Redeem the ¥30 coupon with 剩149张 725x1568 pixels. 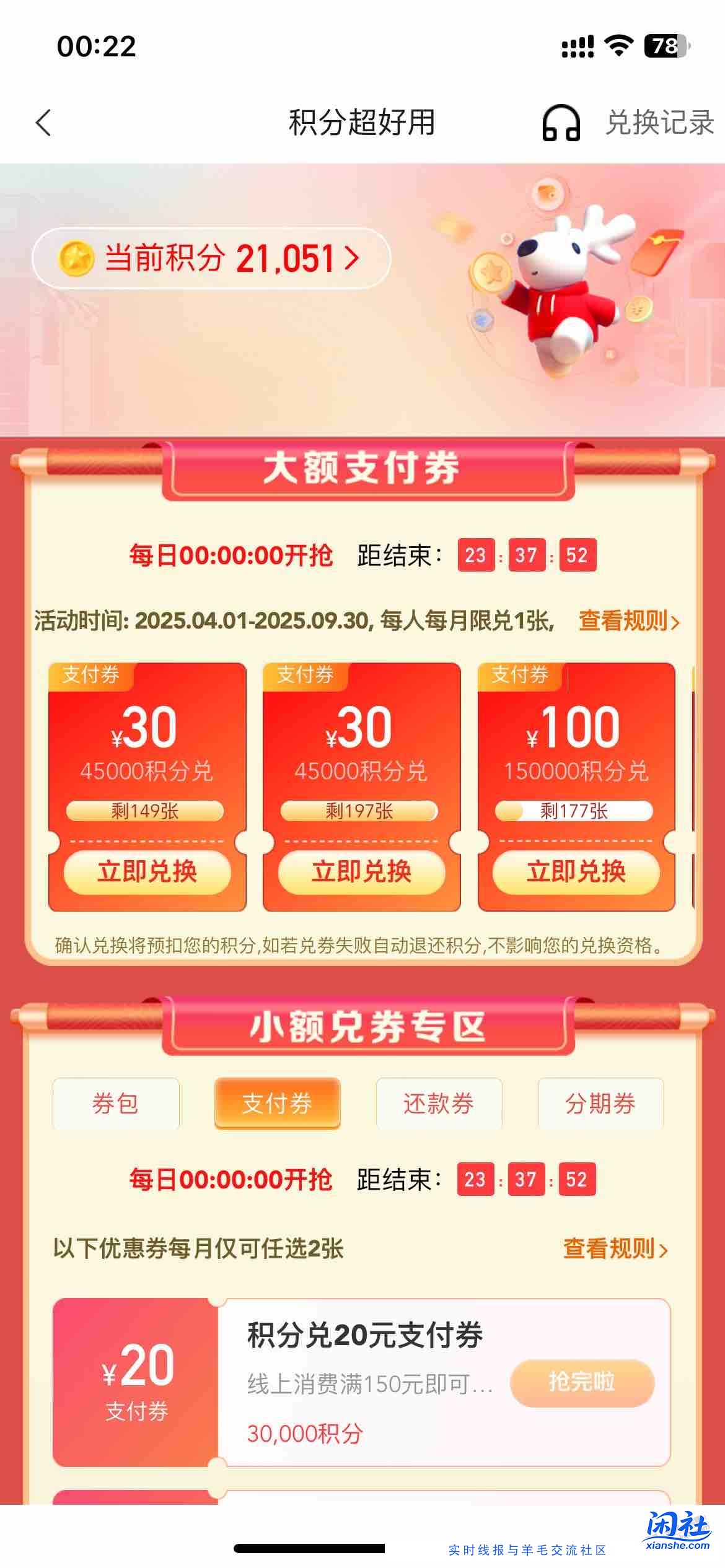click(x=147, y=872)
